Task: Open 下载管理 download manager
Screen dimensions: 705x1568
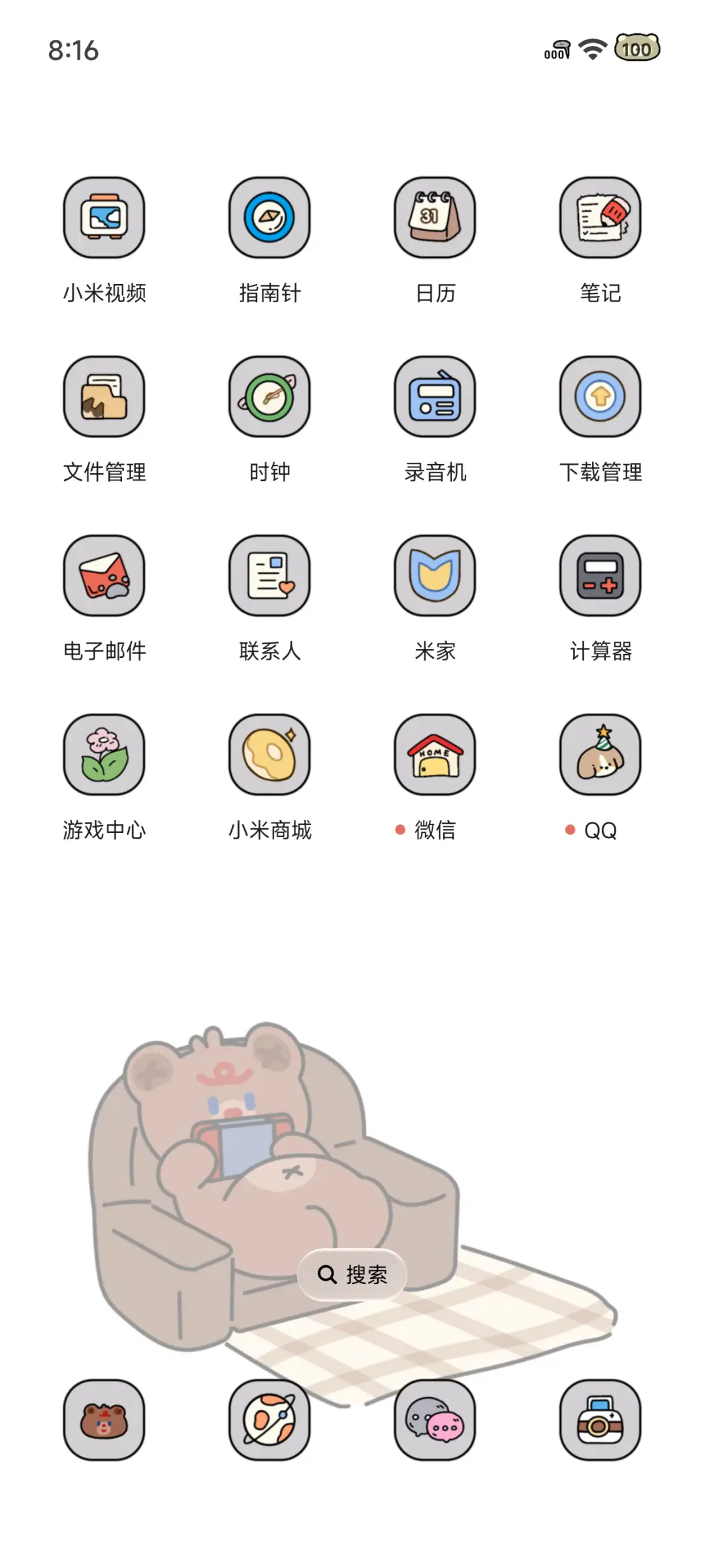Action: tap(600, 399)
